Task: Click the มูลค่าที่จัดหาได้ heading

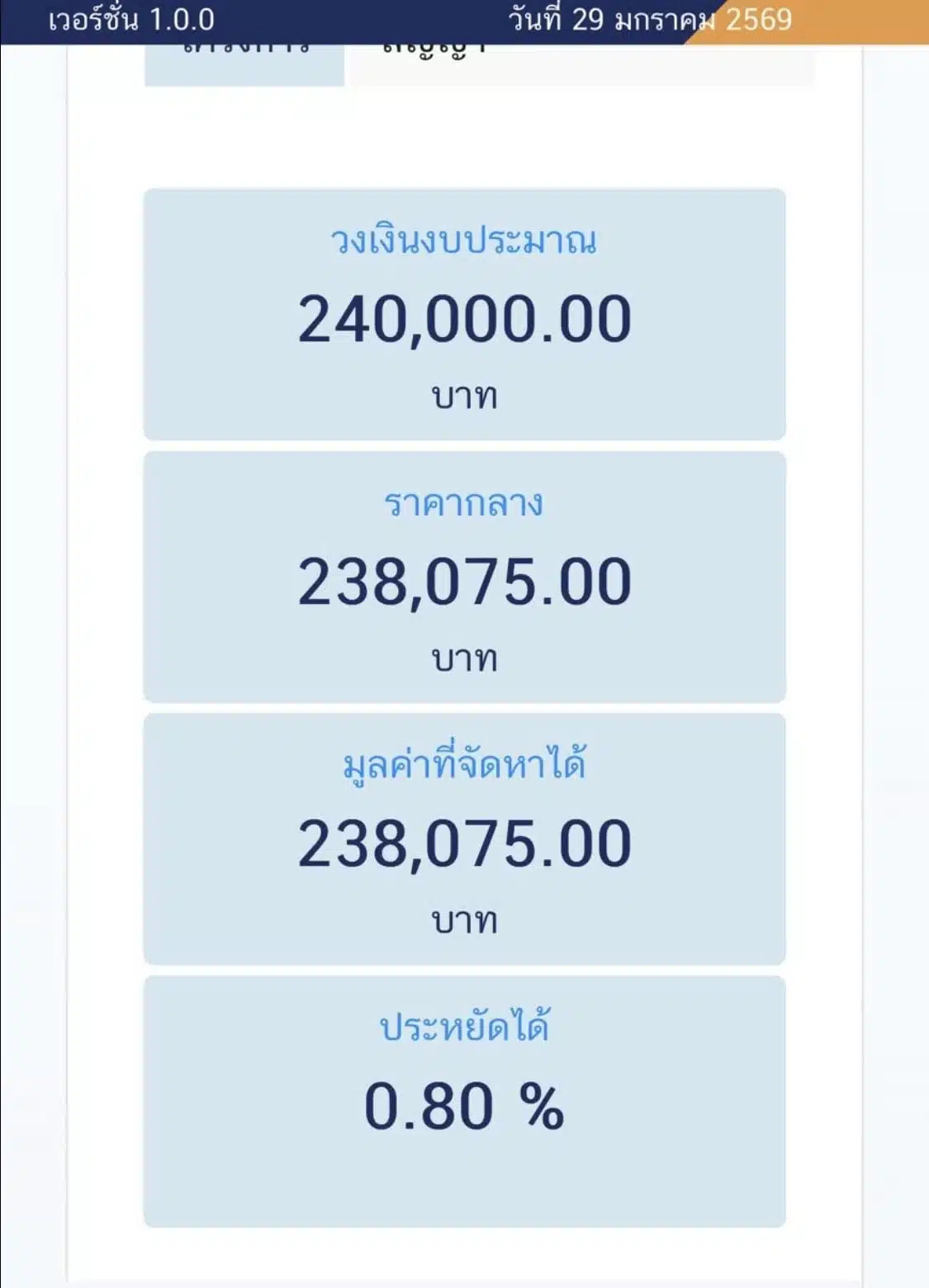Action: click(x=464, y=764)
